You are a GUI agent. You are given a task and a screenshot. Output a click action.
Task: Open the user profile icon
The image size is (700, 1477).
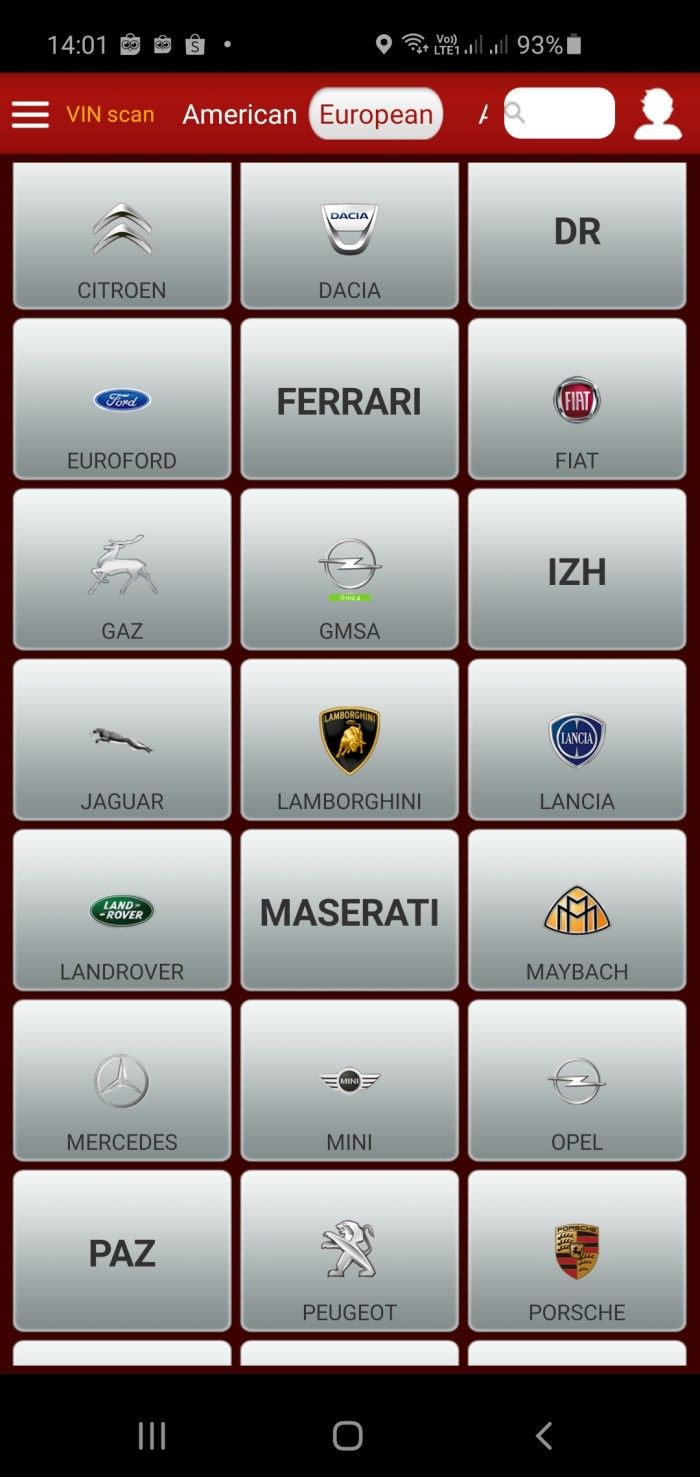657,114
